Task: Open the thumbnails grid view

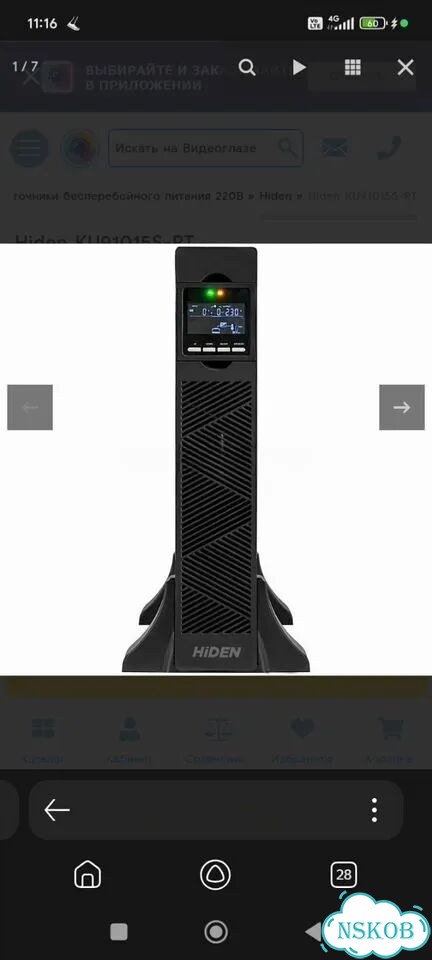Action: point(352,67)
